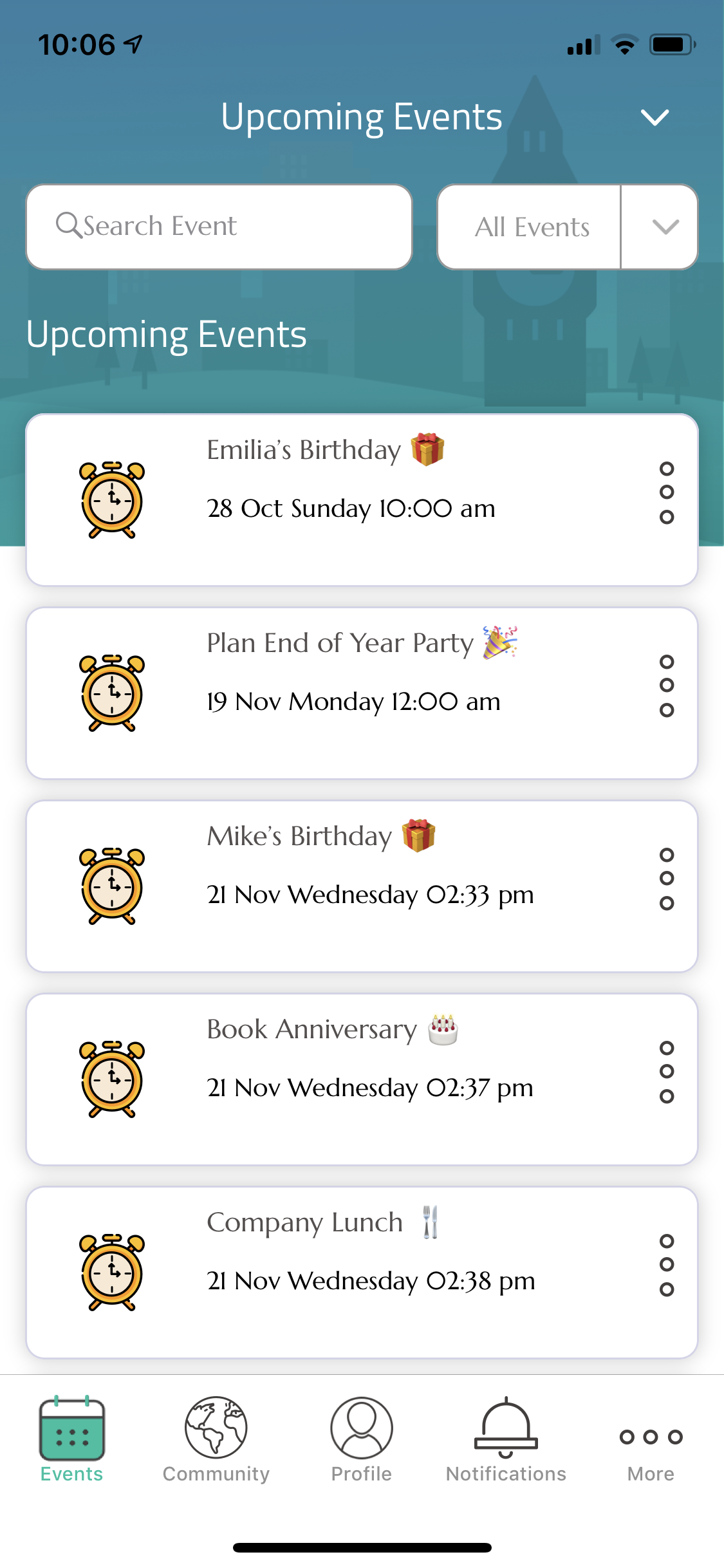This screenshot has width=724, height=1568.
Task: Select the Events tab
Action: pyautogui.click(x=72, y=1440)
